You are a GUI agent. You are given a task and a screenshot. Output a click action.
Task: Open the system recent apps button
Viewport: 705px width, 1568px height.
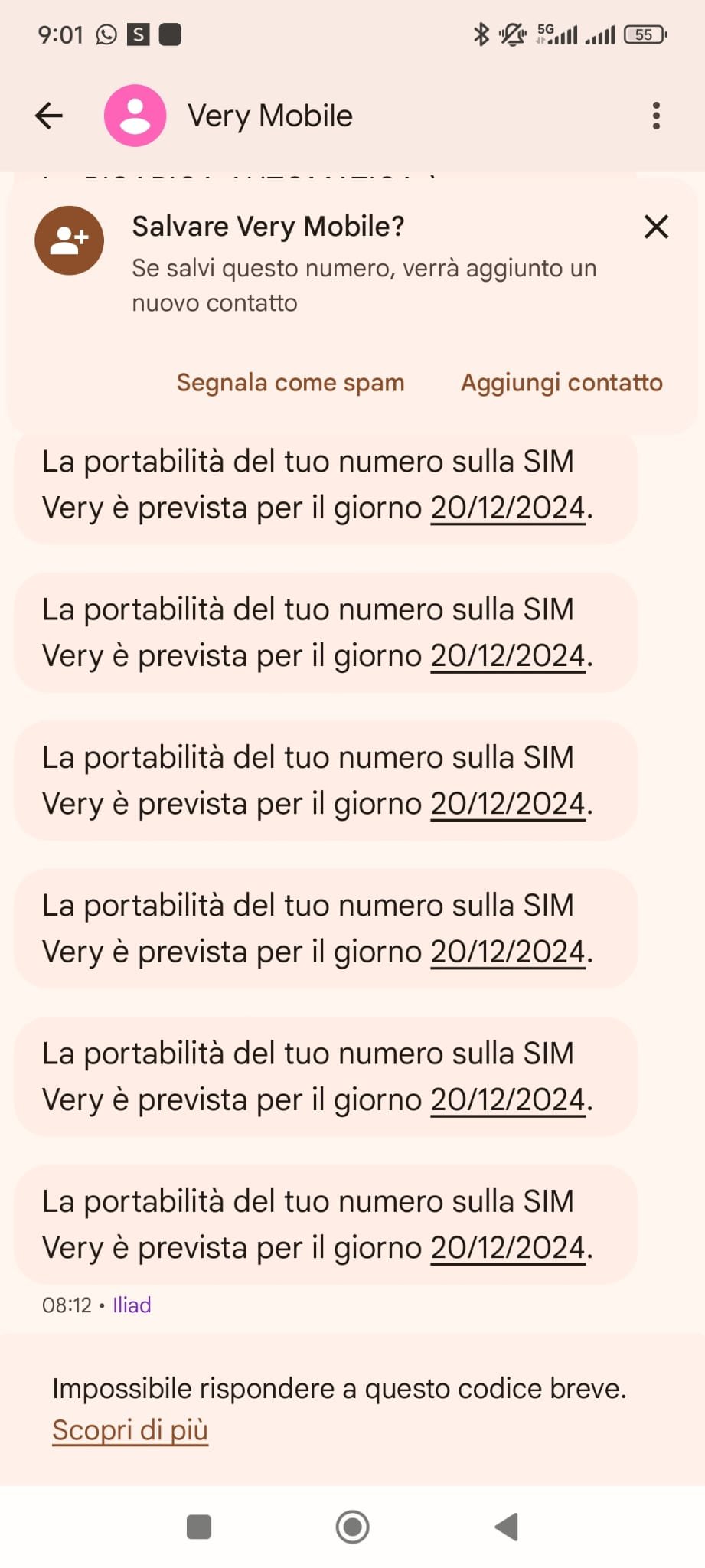(199, 1527)
